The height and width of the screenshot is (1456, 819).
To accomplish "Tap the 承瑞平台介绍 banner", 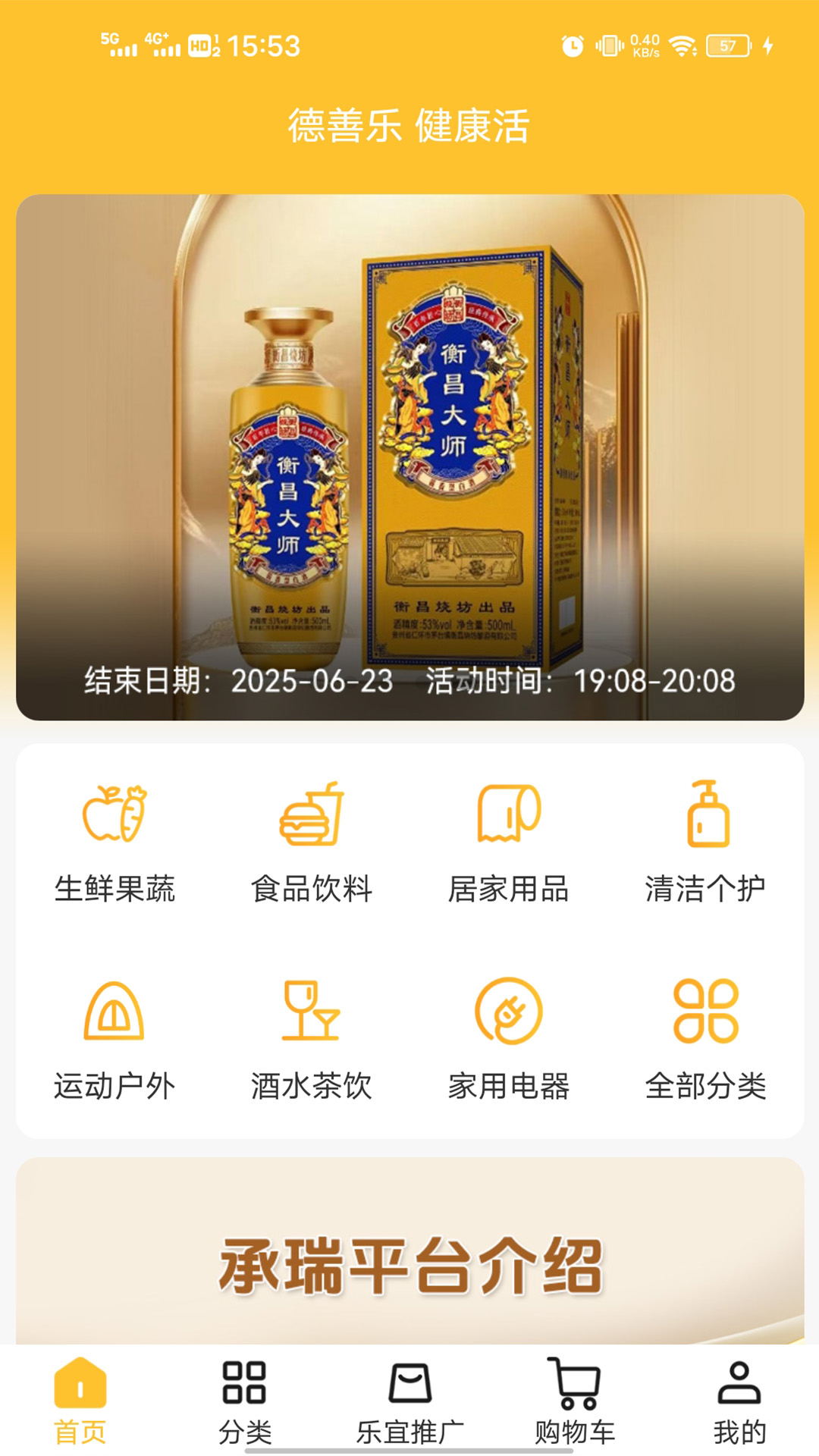I will pyautogui.click(x=409, y=1259).
